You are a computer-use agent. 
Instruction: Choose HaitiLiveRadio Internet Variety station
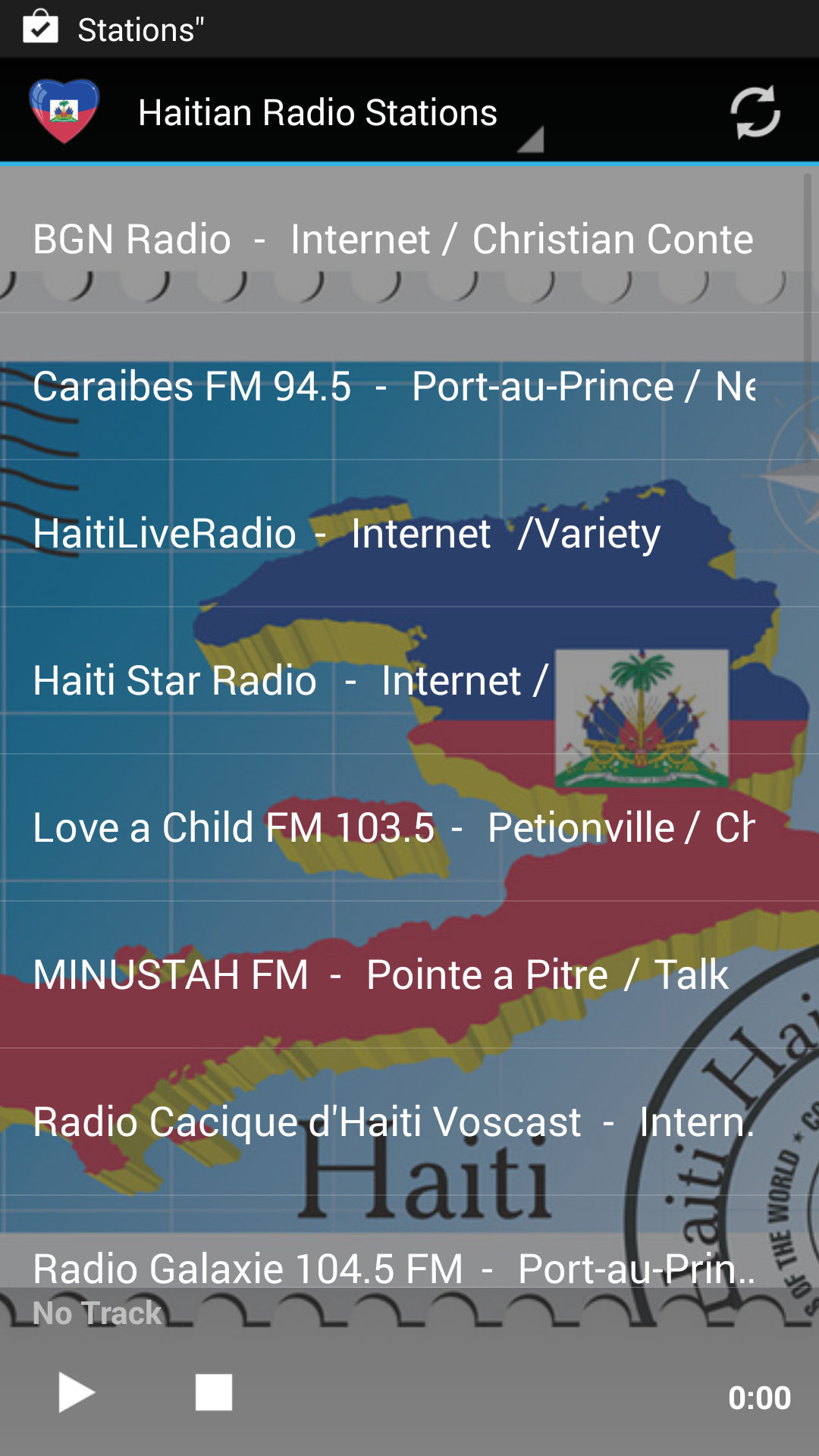pyautogui.click(x=347, y=533)
